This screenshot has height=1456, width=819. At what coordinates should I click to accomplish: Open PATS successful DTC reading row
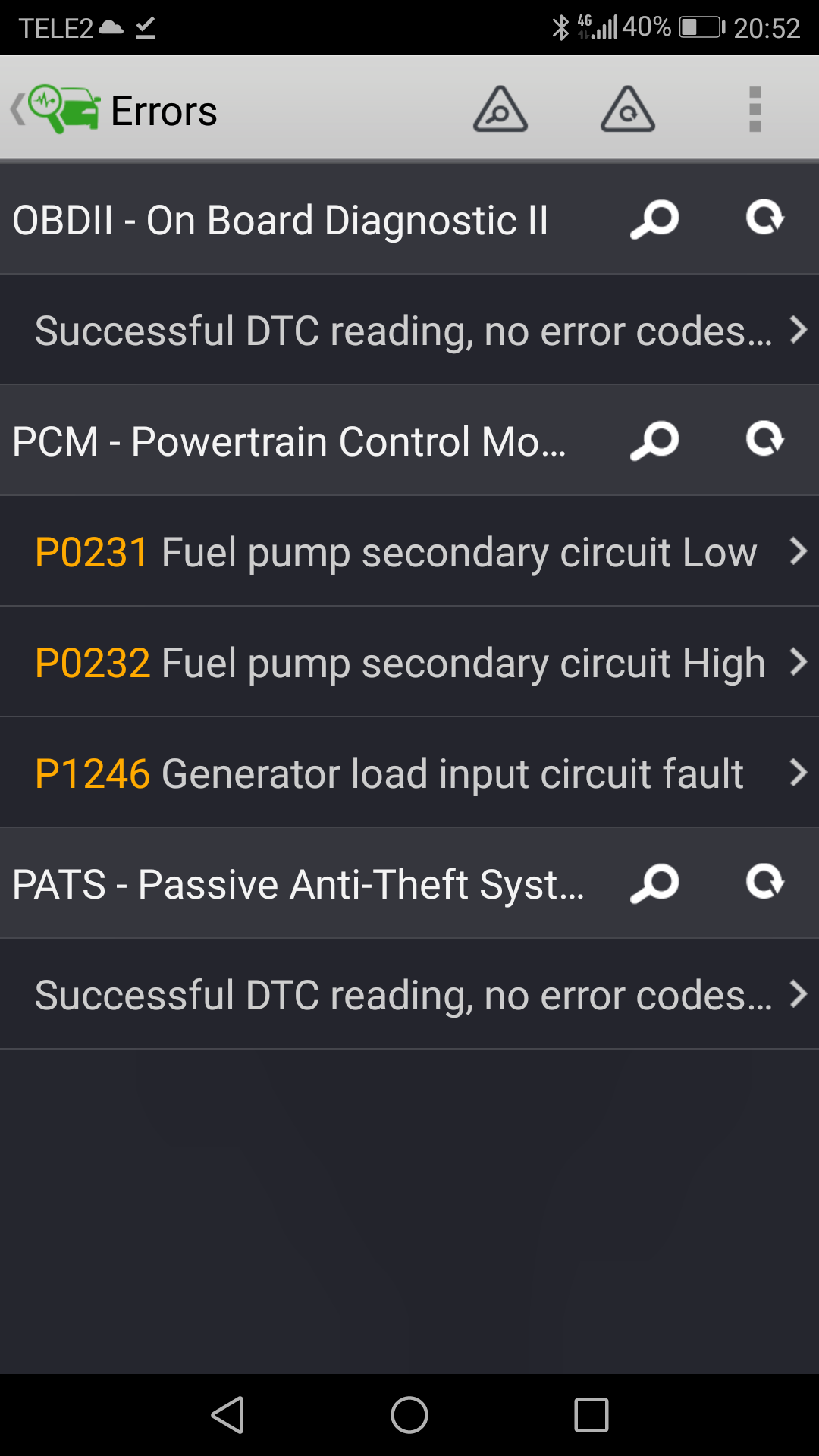point(409,994)
